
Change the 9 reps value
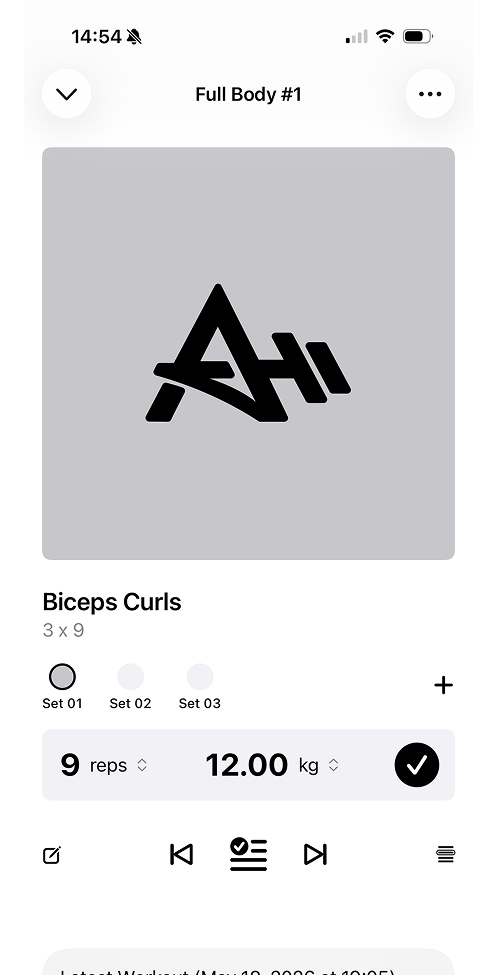104,765
